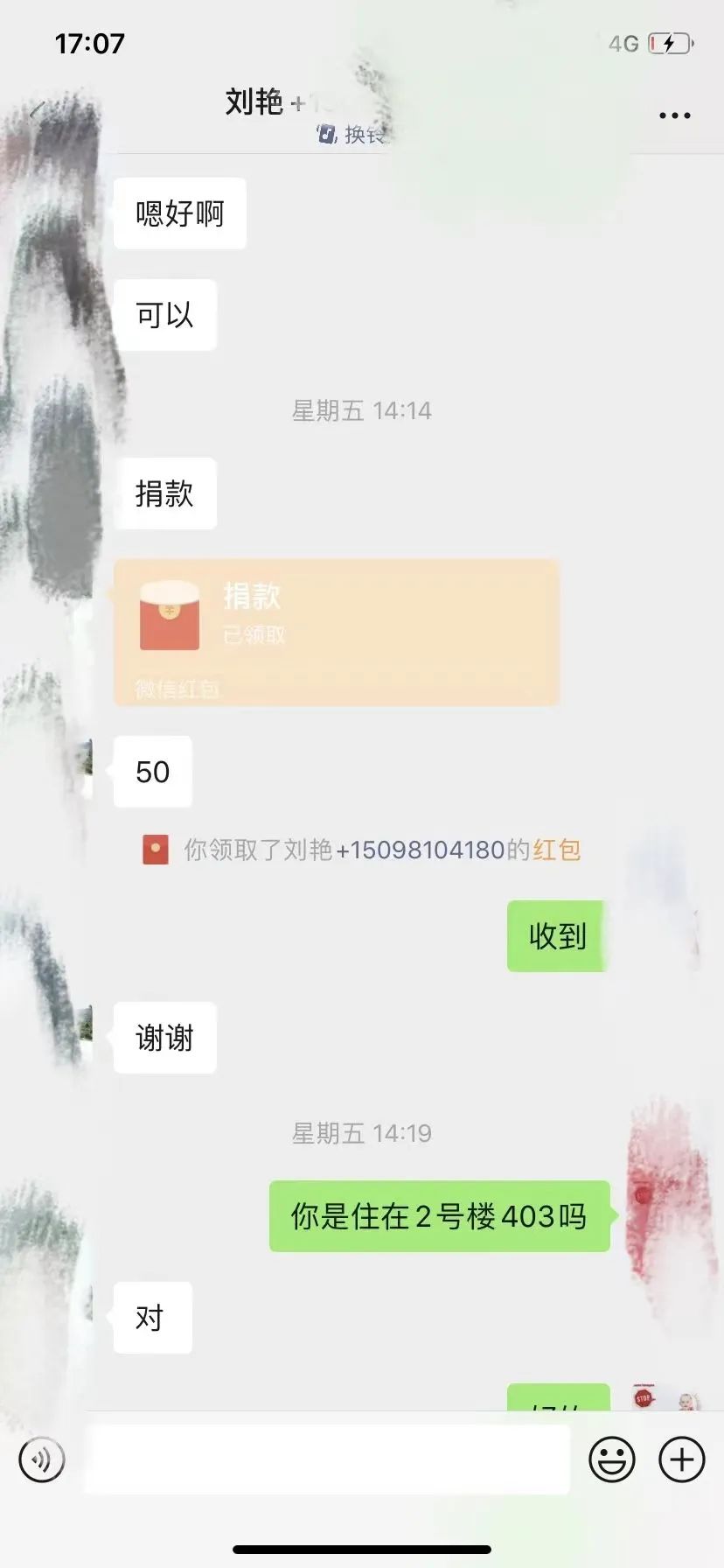This screenshot has width=724, height=1568.
Task: Focus the message text field
Action: point(328,1459)
